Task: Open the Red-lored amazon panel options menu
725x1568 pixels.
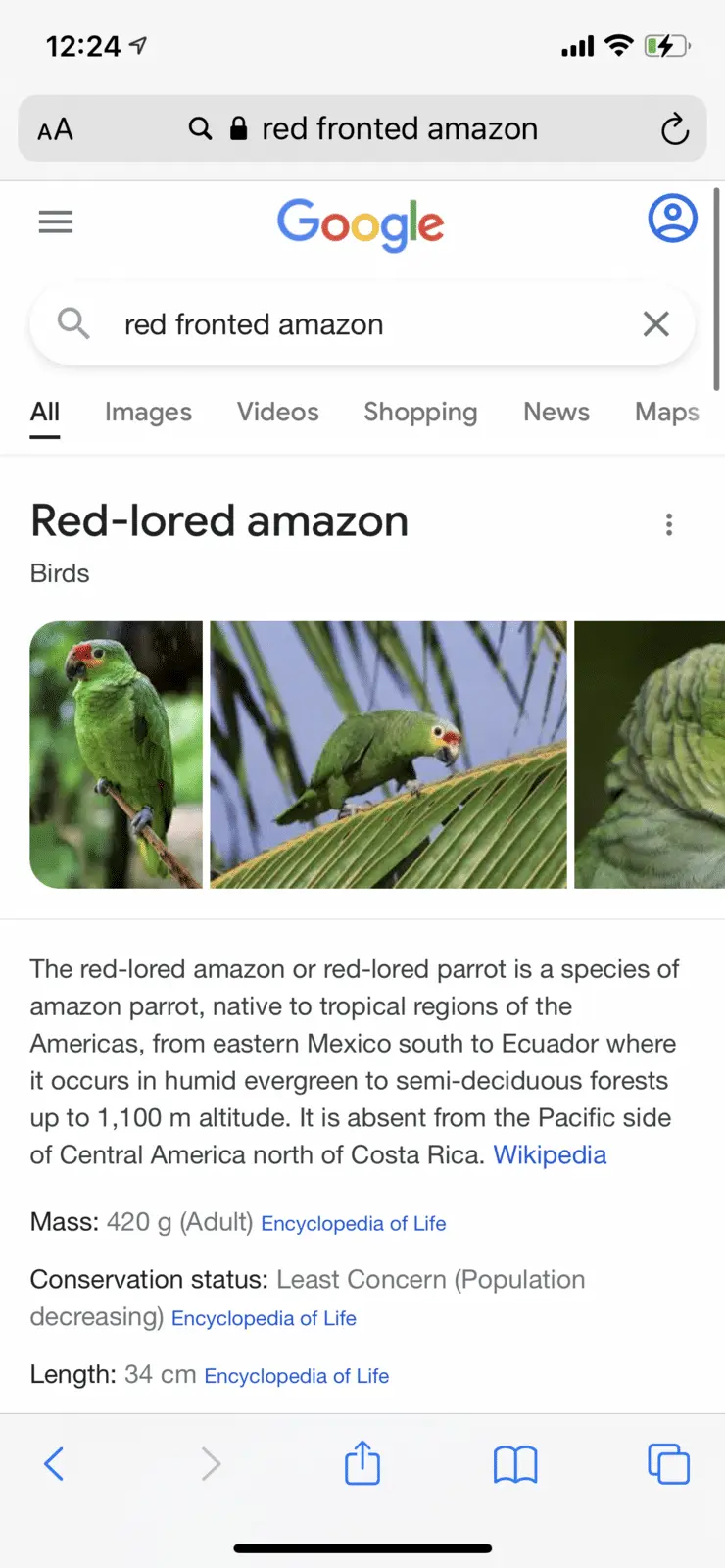Action: pyautogui.click(x=669, y=524)
